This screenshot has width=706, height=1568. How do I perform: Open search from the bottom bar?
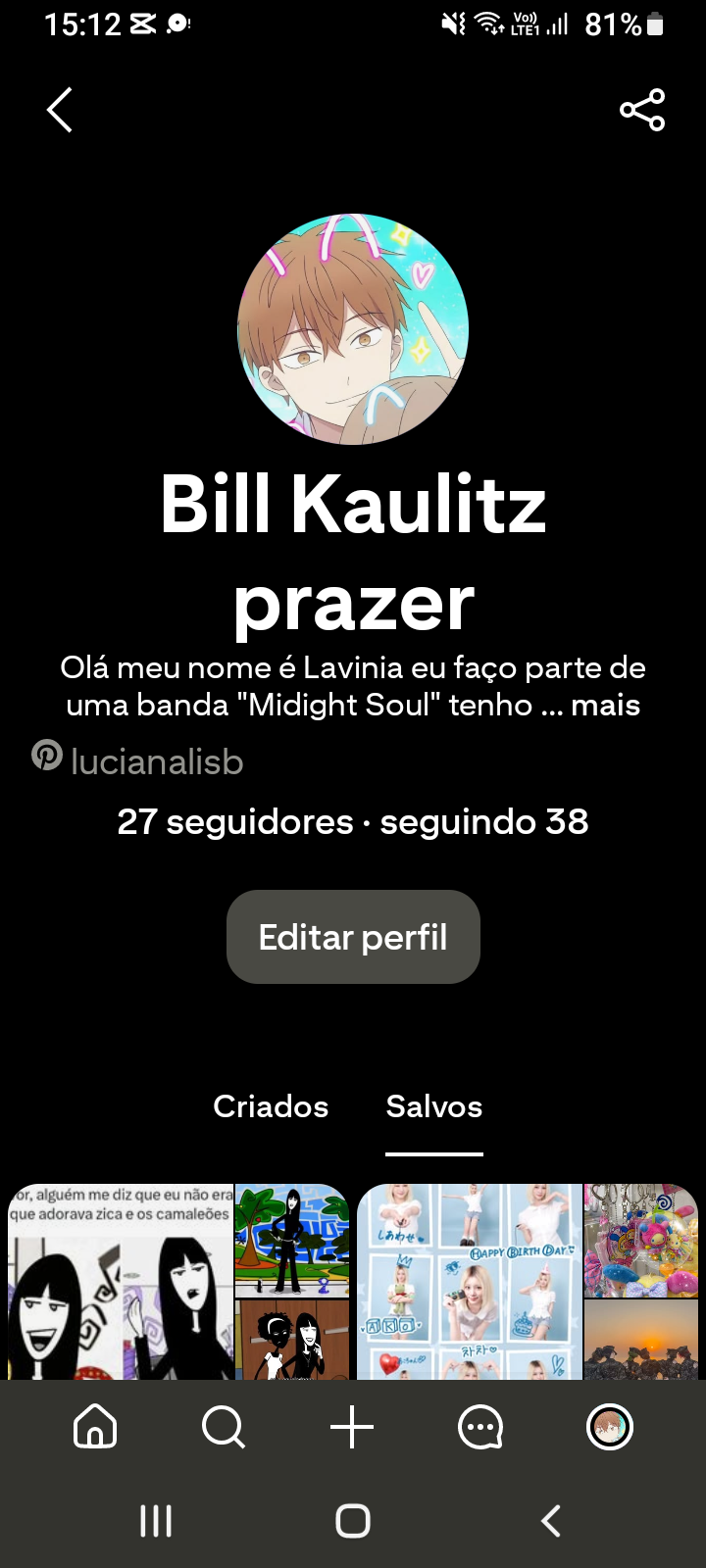point(224,1427)
